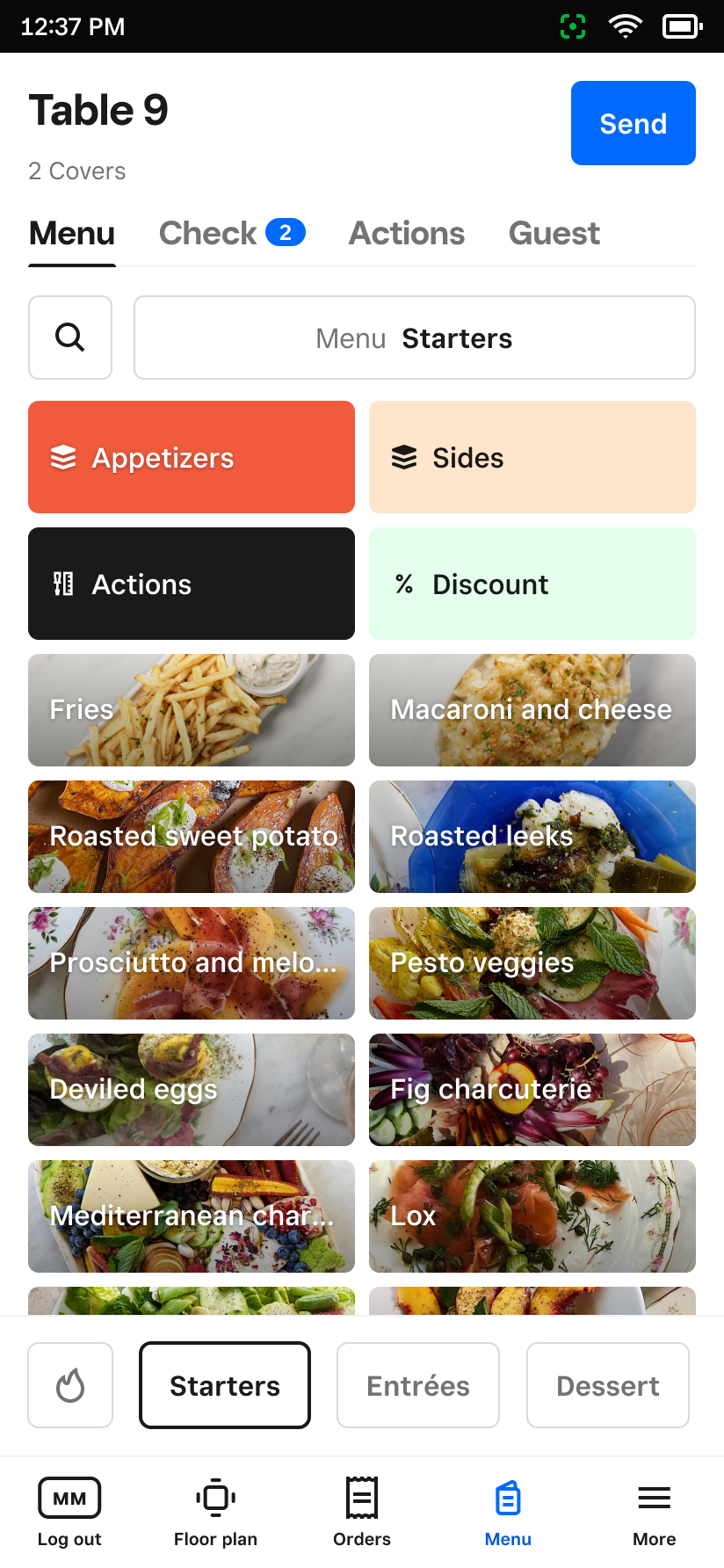Open the Sides category
The image size is (724, 1568).
(532, 457)
